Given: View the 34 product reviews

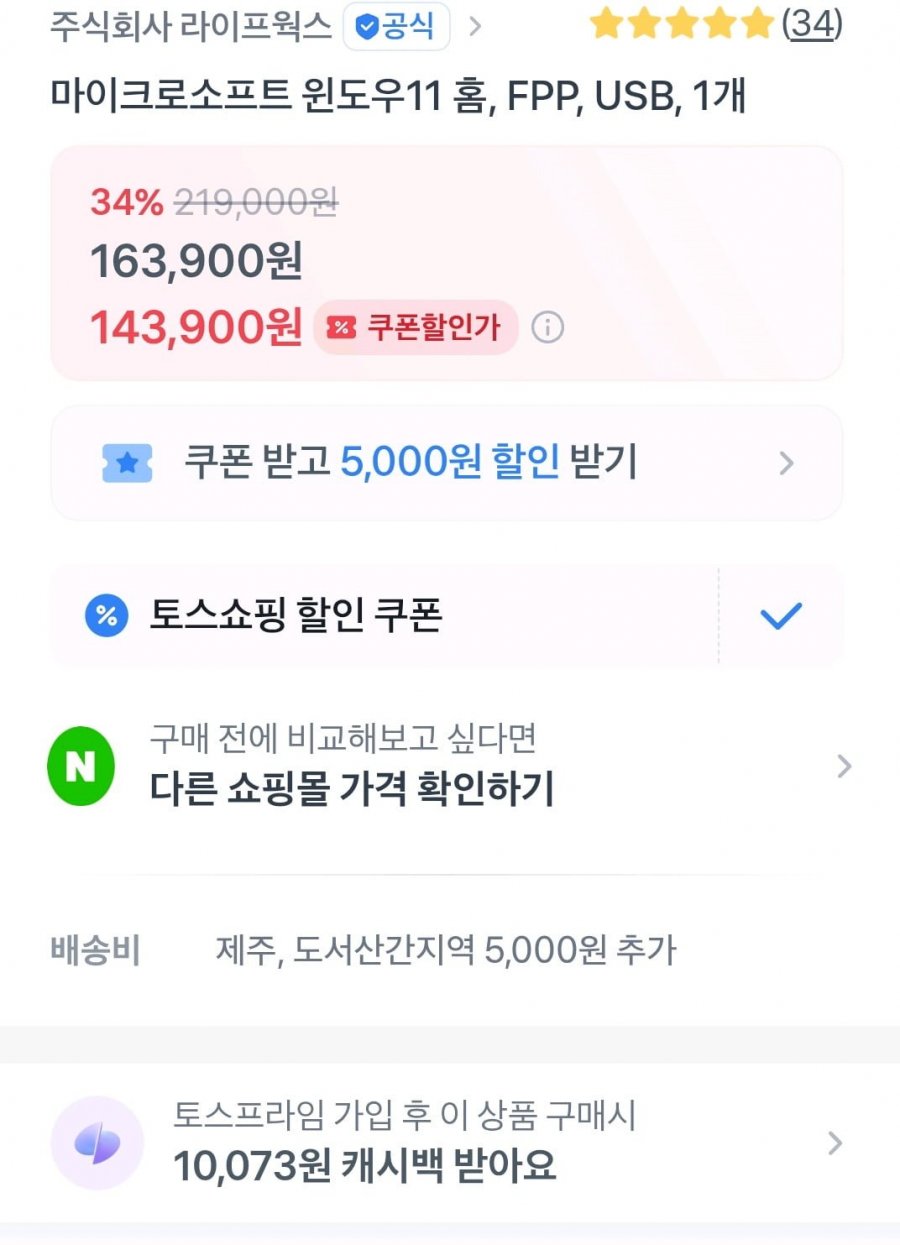Looking at the screenshot, I should tap(811, 24).
